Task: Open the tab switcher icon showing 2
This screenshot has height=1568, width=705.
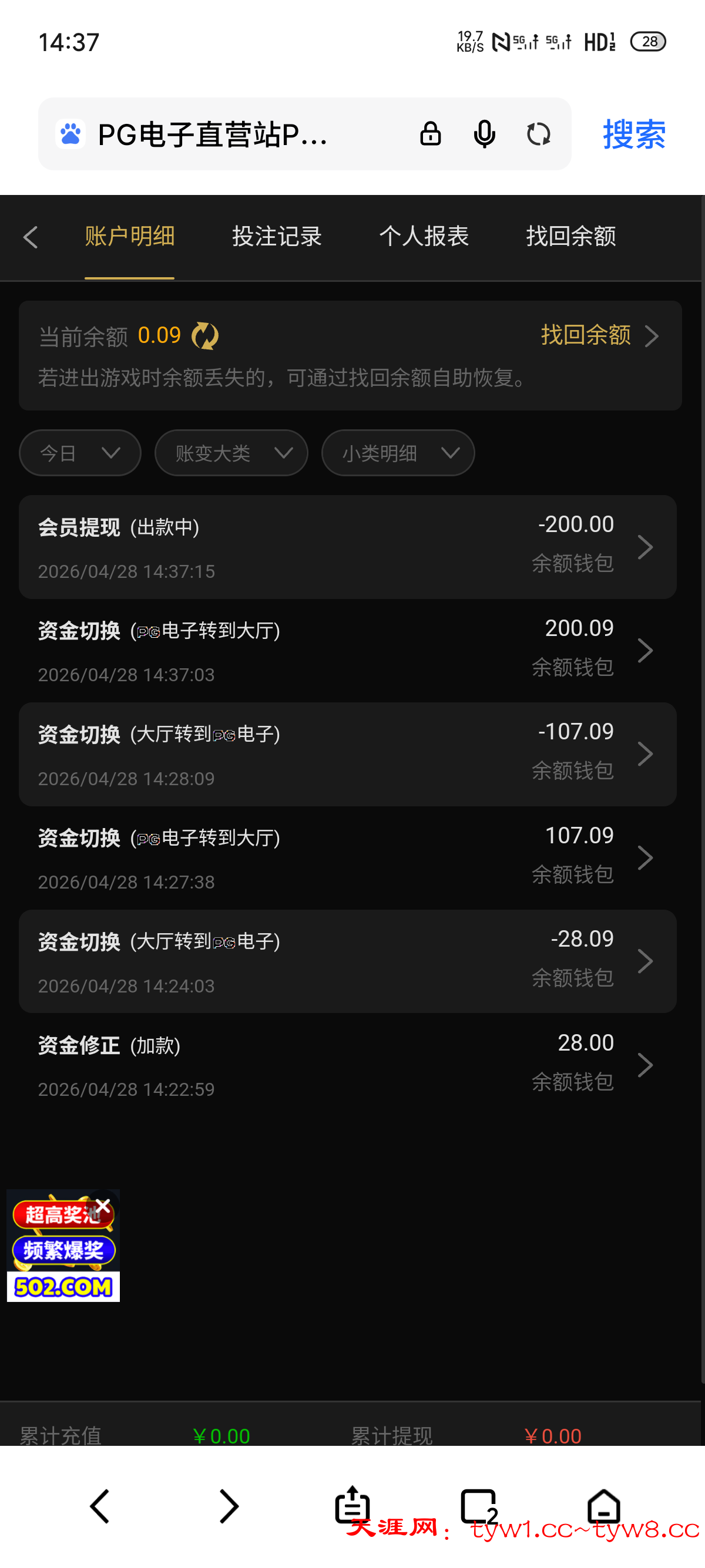Action: (479, 1506)
